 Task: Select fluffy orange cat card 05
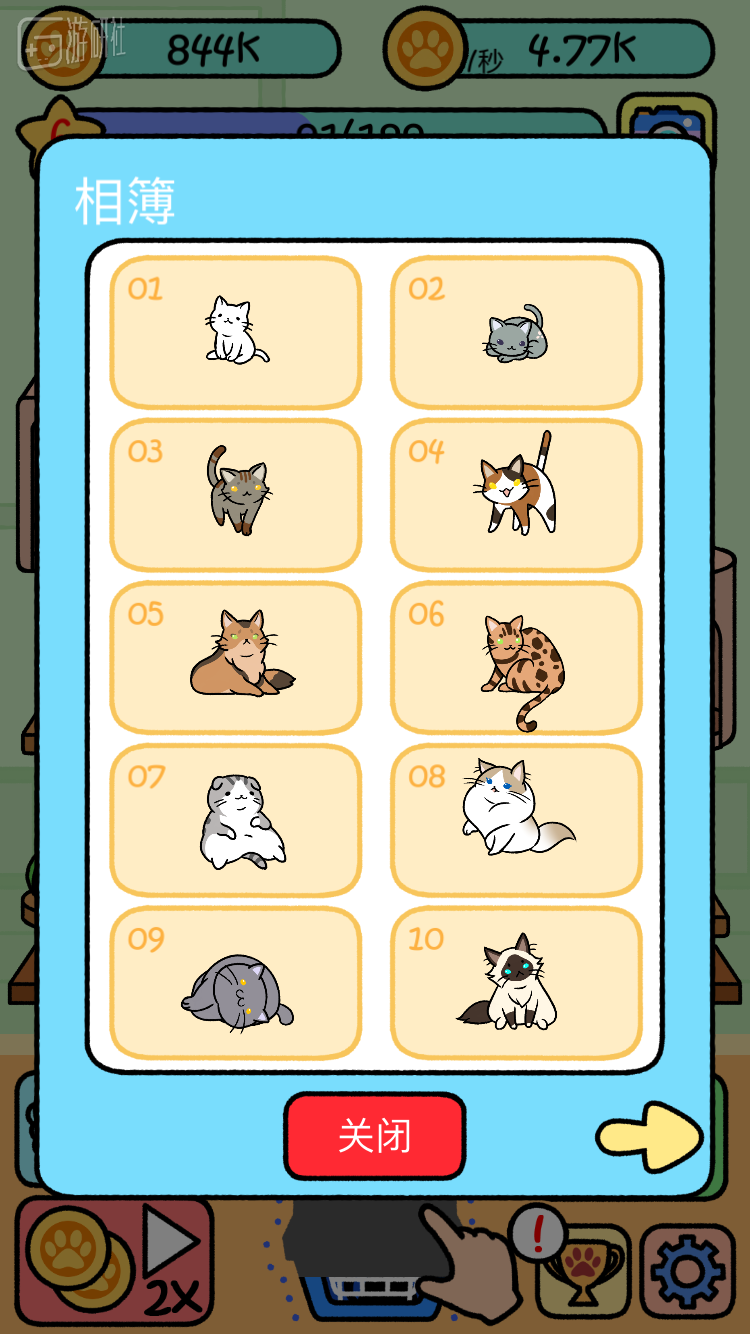235,657
